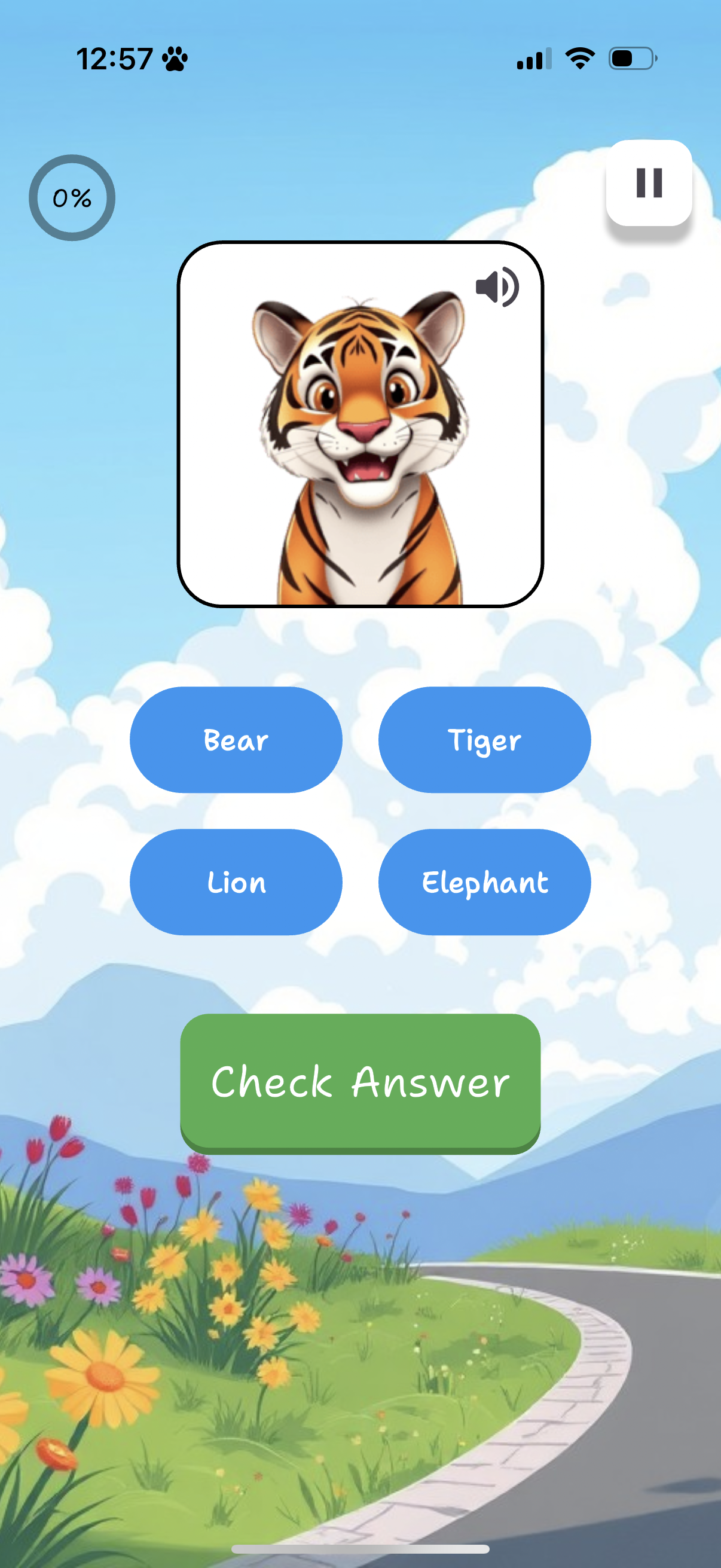Choose Tiger as the answer
Image resolution: width=721 pixels, height=1568 pixels.
pyautogui.click(x=484, y=740)
